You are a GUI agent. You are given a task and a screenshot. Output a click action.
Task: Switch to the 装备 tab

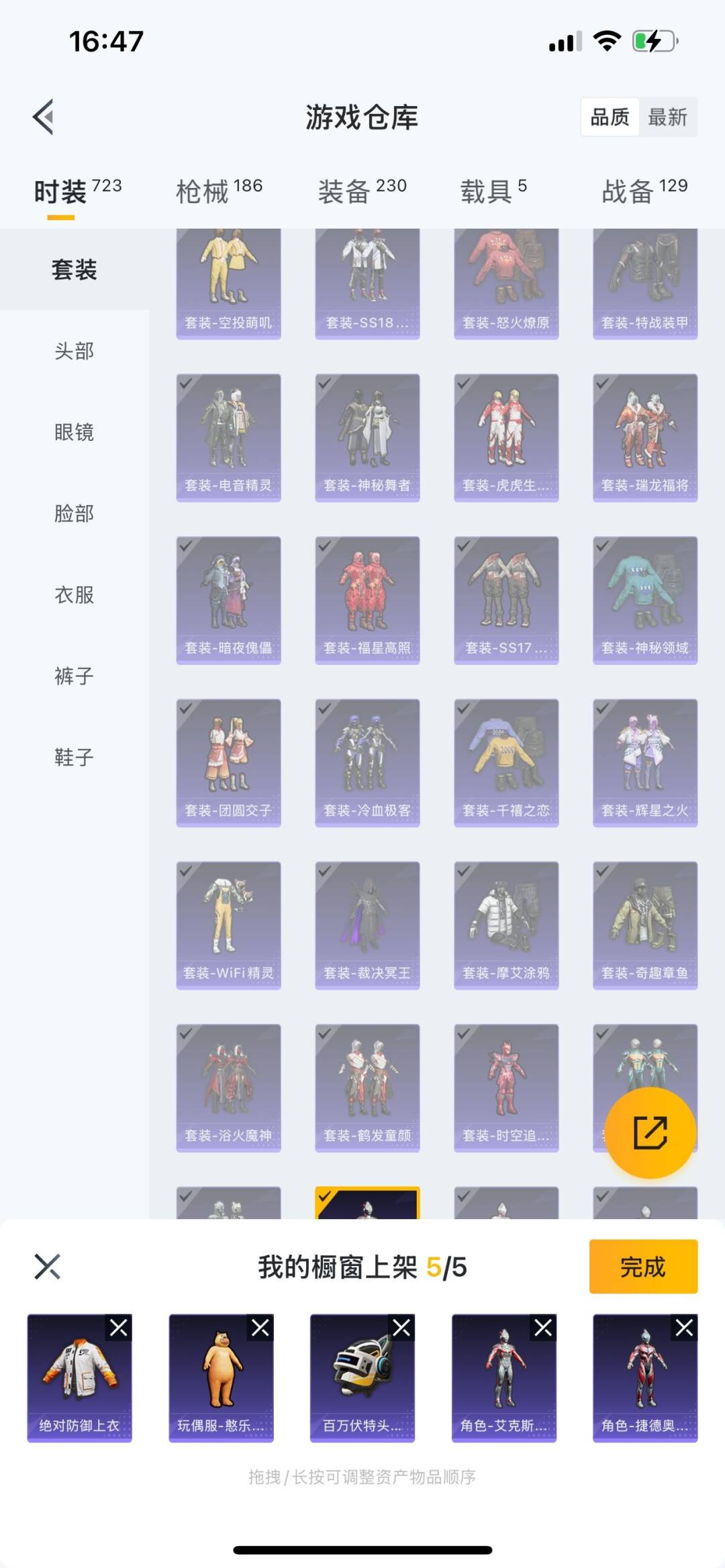click(361, 192)
